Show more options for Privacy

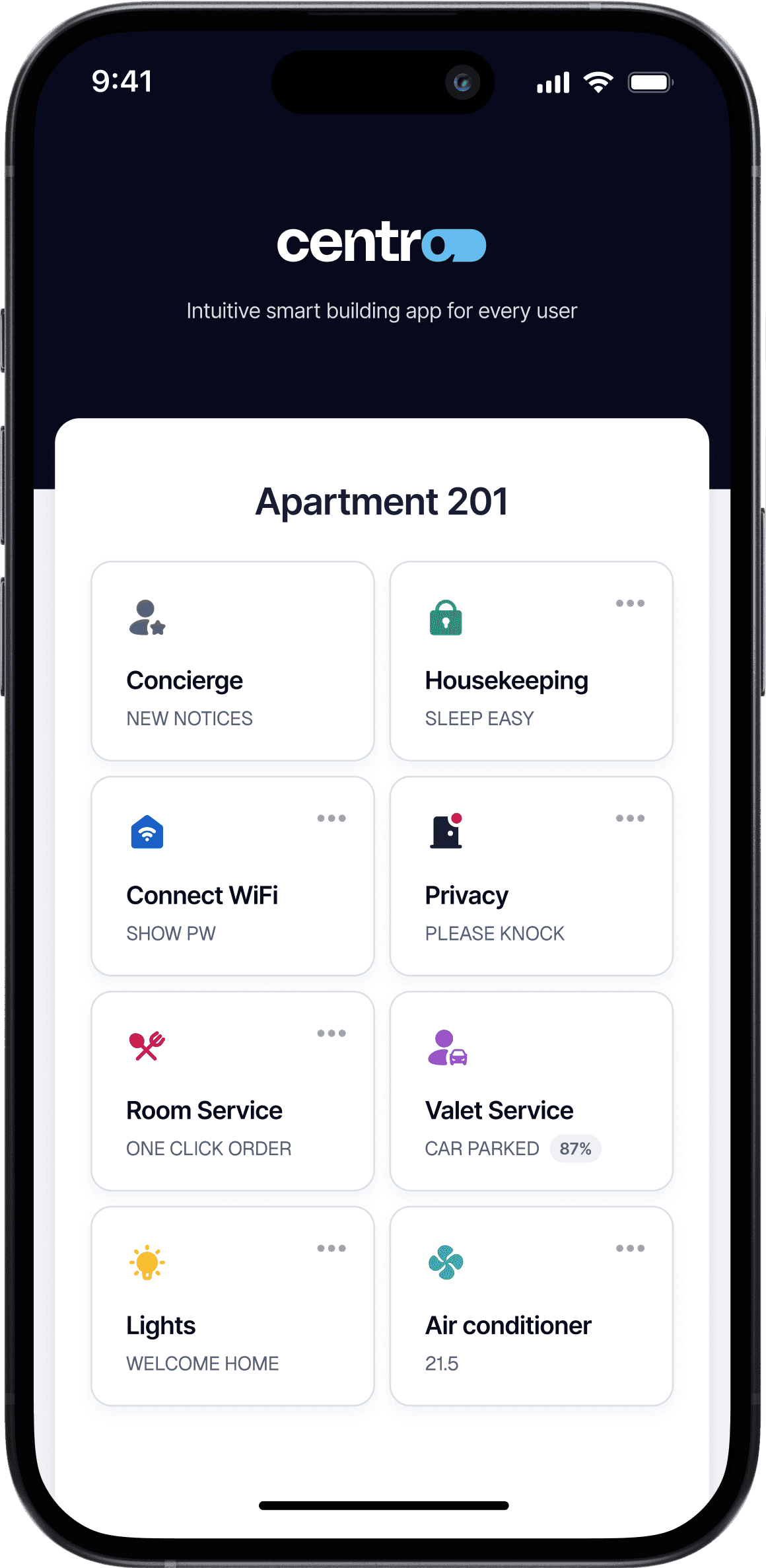click(x=630, y=818)
